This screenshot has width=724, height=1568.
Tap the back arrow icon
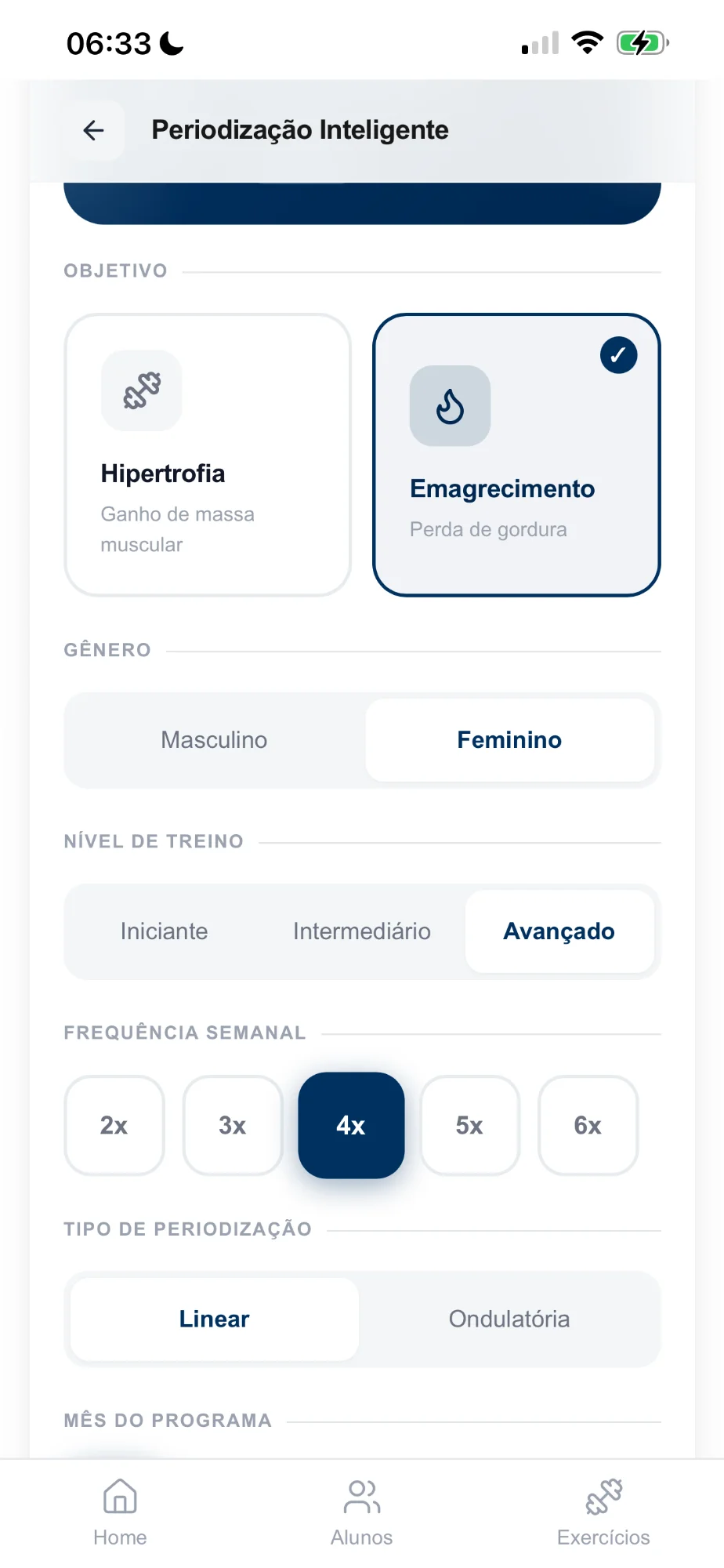93,130
